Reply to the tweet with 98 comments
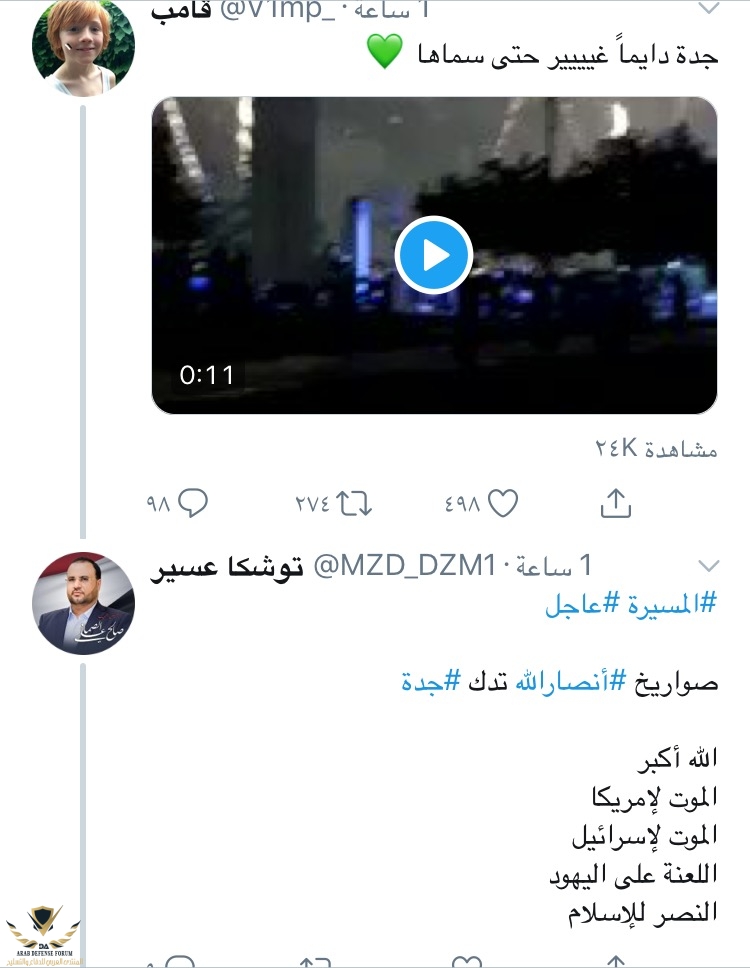 pos(192,504)
